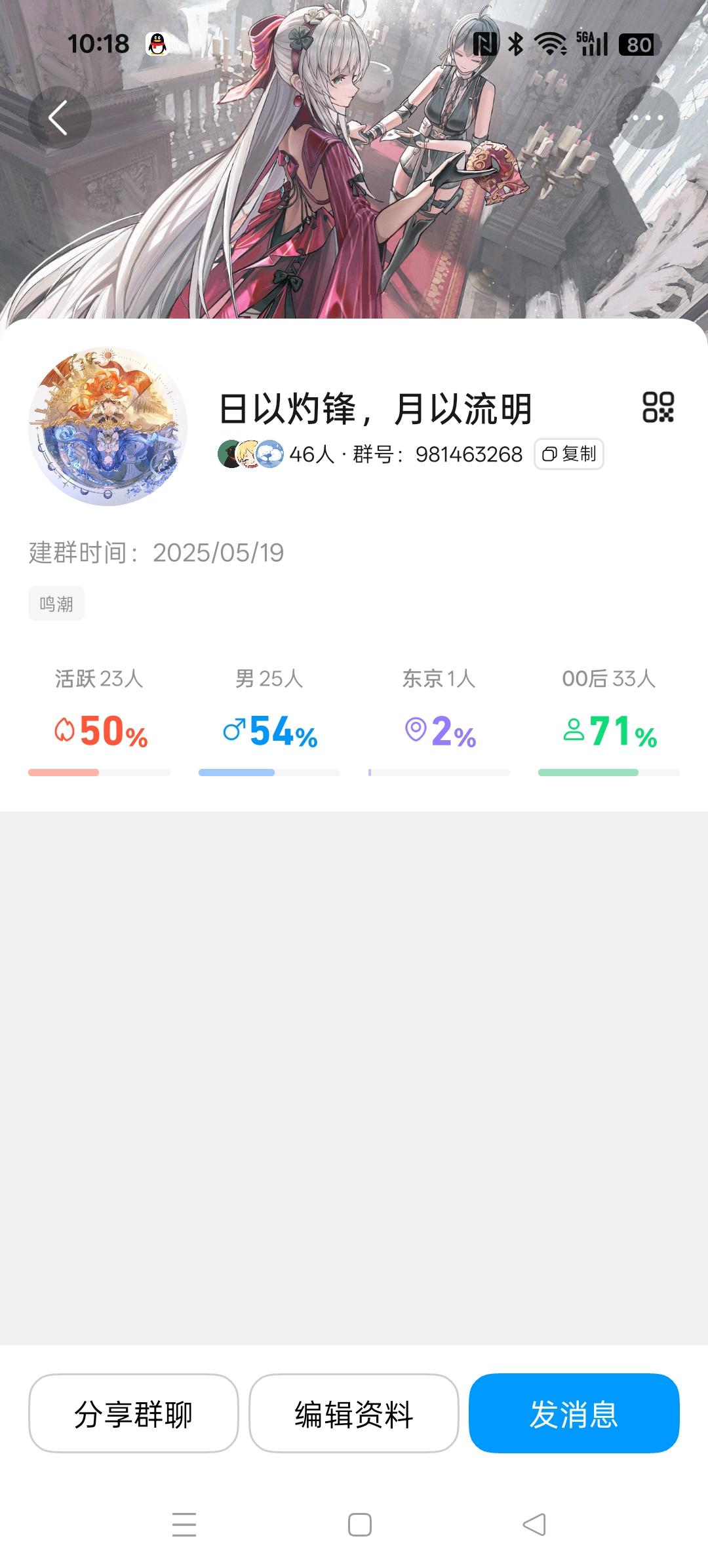Open more options via the three-dot icon
708x1568 pixels.
pyautogui.click(x=648, y=117)
